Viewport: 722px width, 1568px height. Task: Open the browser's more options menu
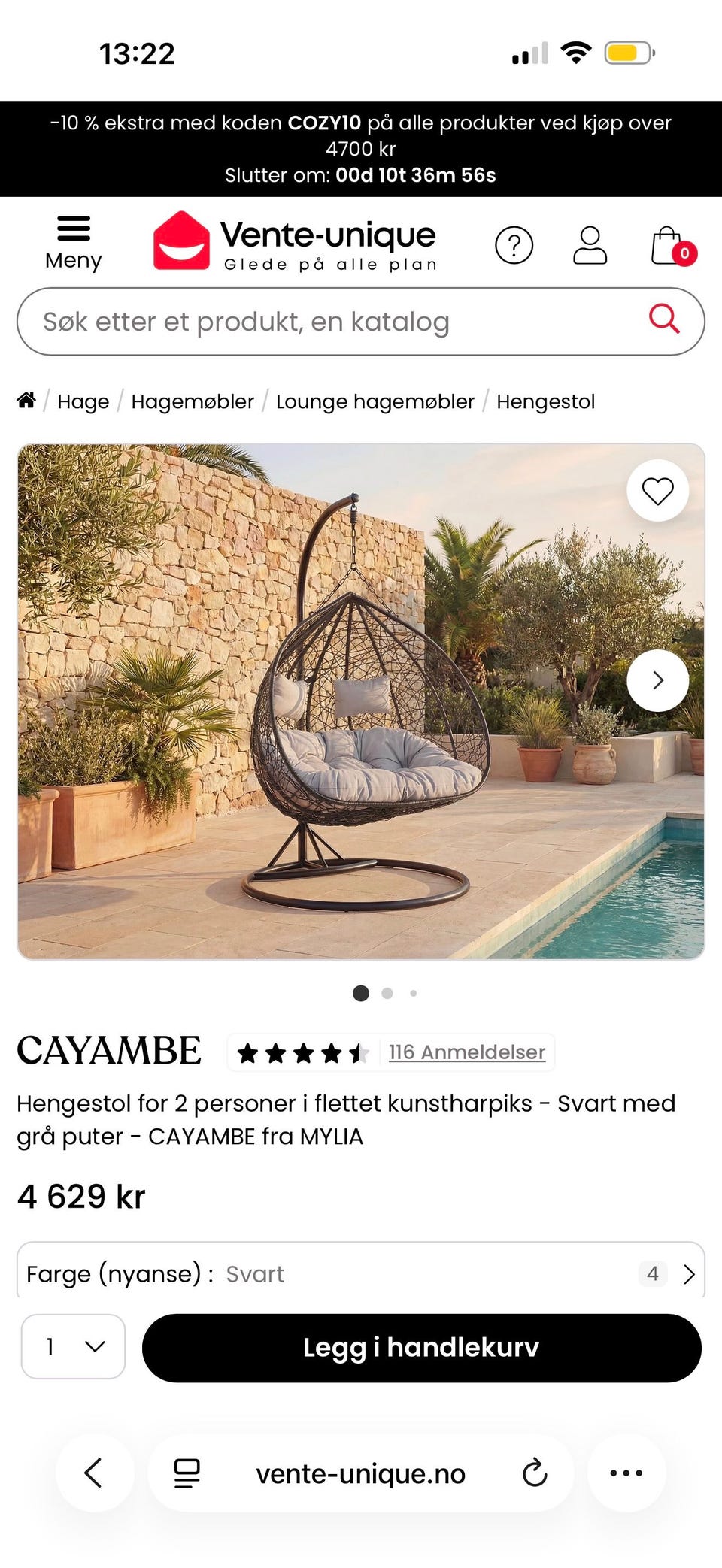pos(626,1473)
